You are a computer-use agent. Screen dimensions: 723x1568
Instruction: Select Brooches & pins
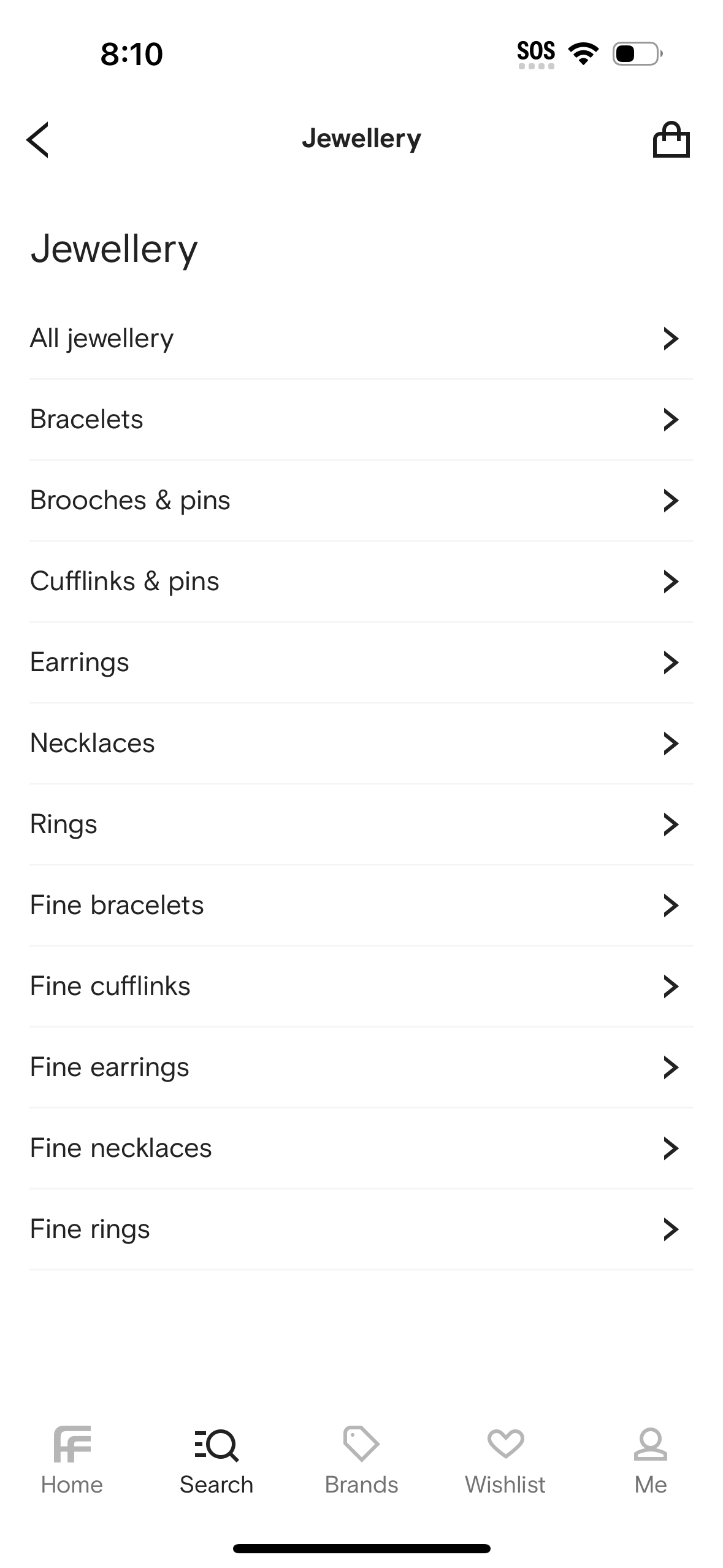coord(361,501)
